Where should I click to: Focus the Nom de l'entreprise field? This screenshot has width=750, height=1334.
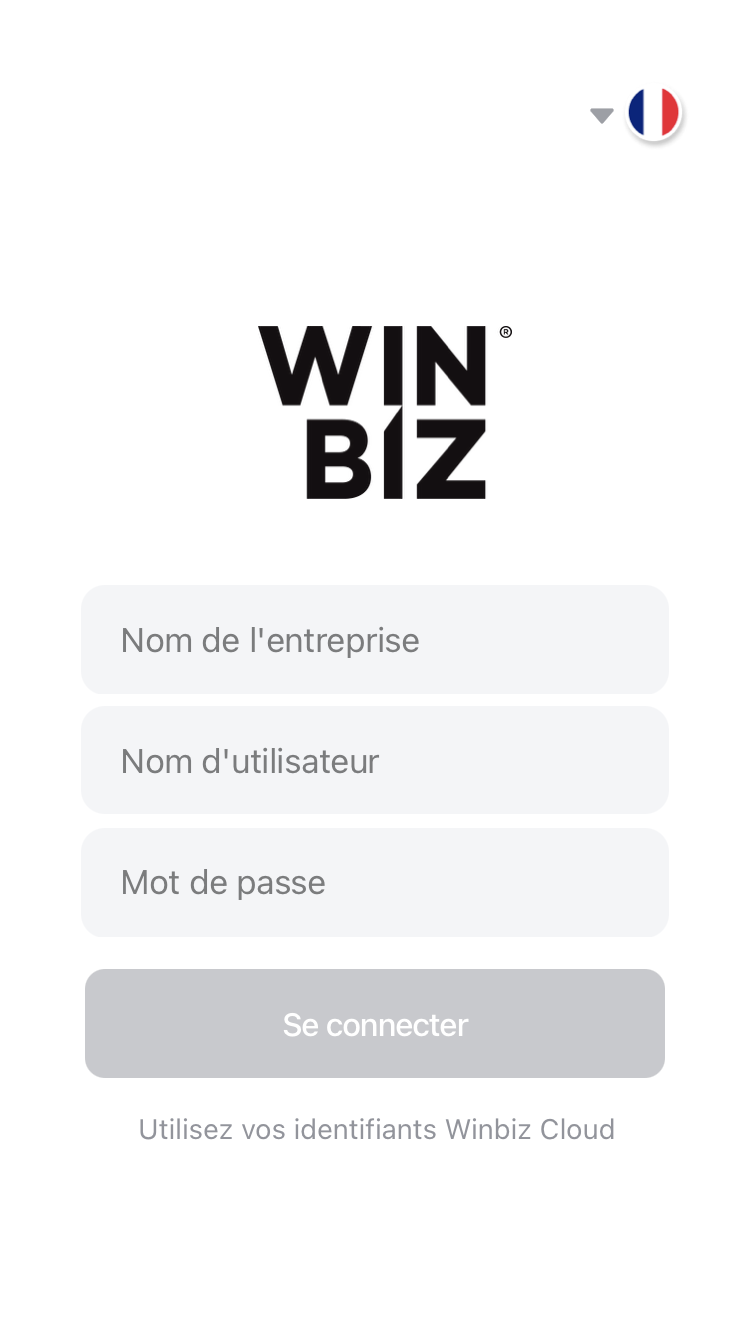point(375,639)
